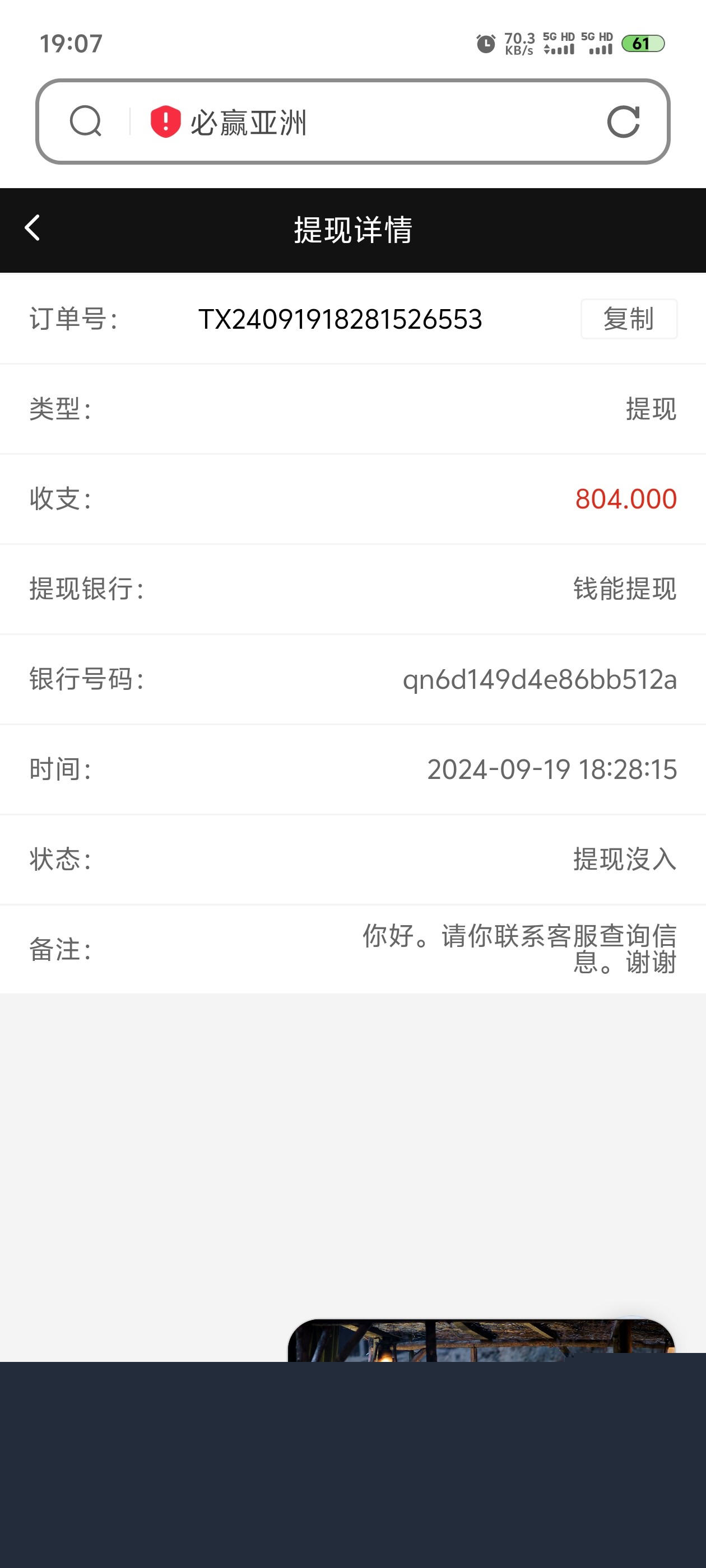The height and width of the screenshot is (1568, 706).
Task: Tap the page reload icon
Action: pyautogui.click(x=624, y=120)
